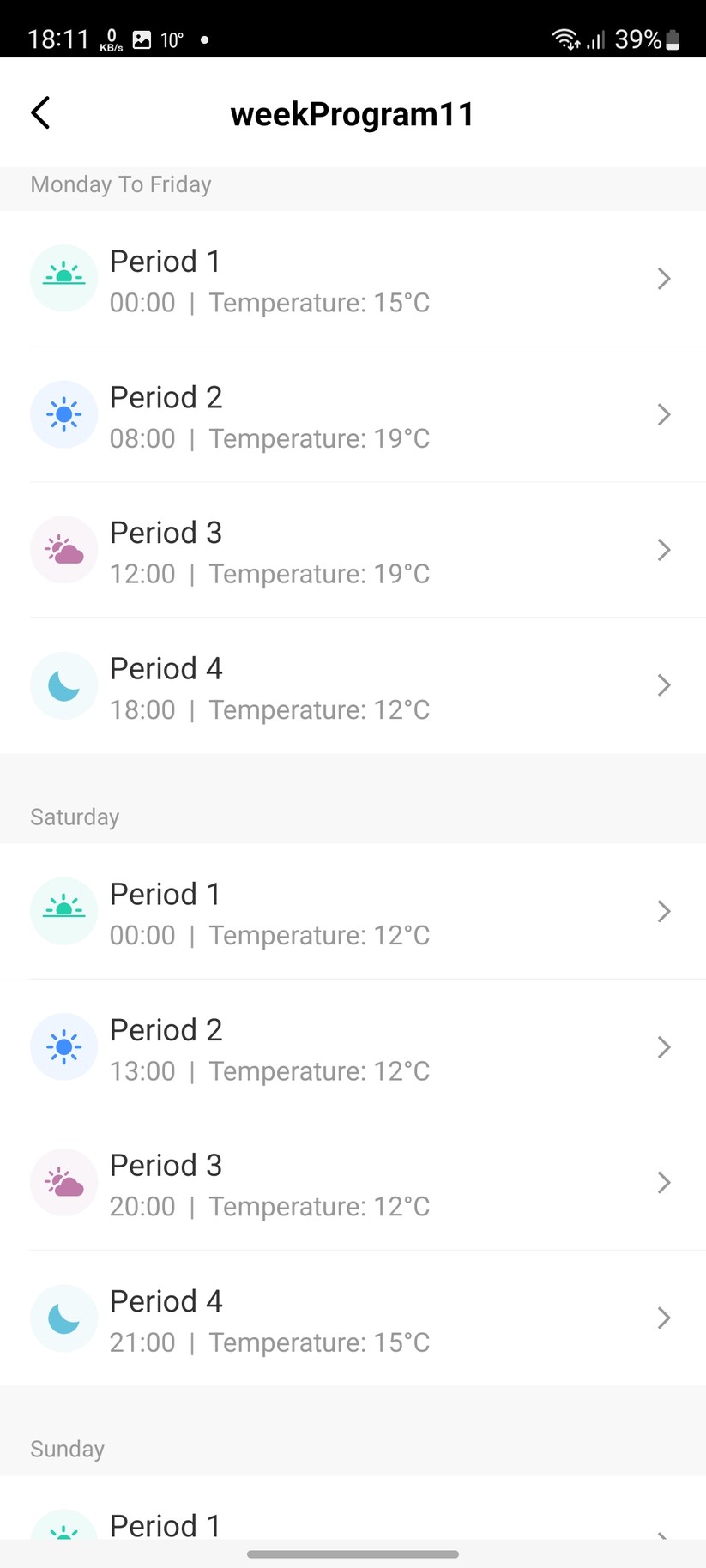Select the Sunday section header
This screenshot has width=706, height=1568.
pos(66,1448)
